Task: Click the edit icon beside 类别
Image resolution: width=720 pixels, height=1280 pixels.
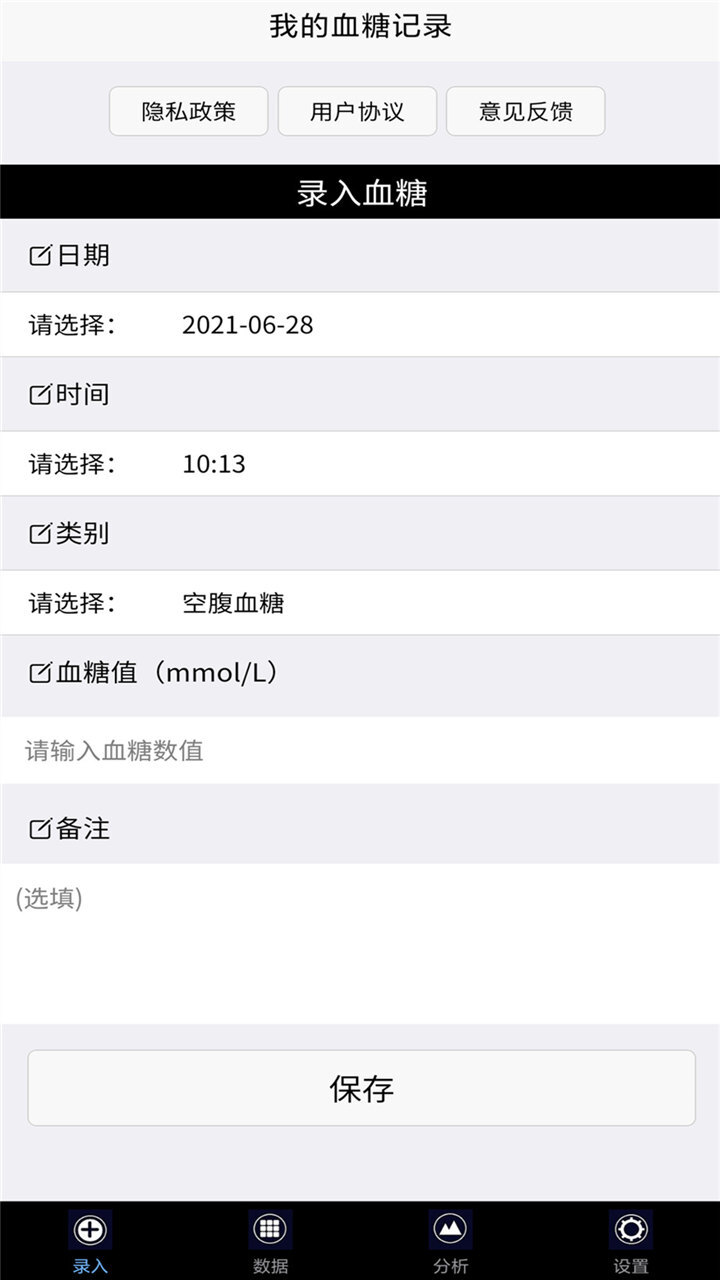Action: [x=39, y=534]
